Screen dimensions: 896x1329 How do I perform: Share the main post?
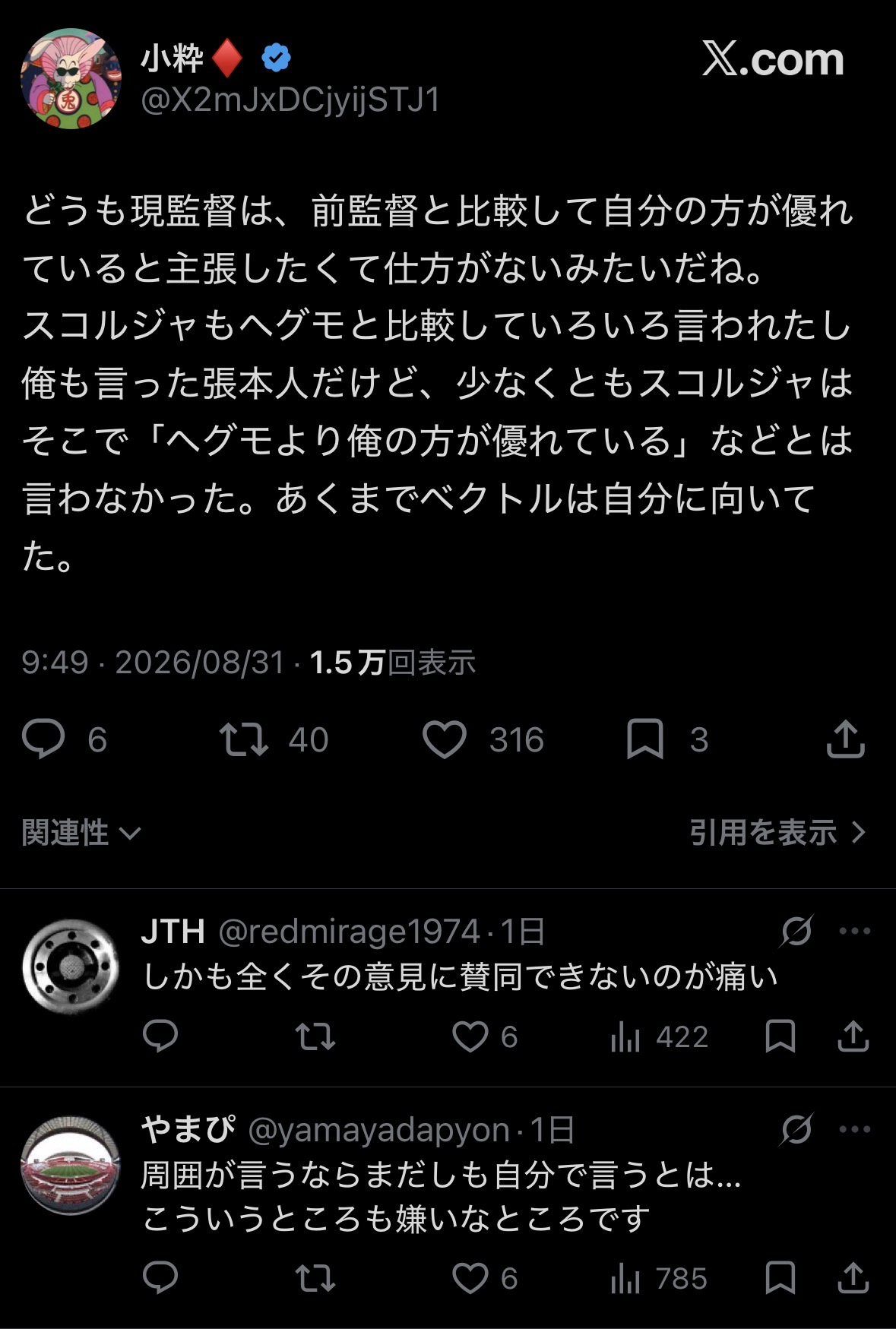pyautogui.click(x=846, y=739)
